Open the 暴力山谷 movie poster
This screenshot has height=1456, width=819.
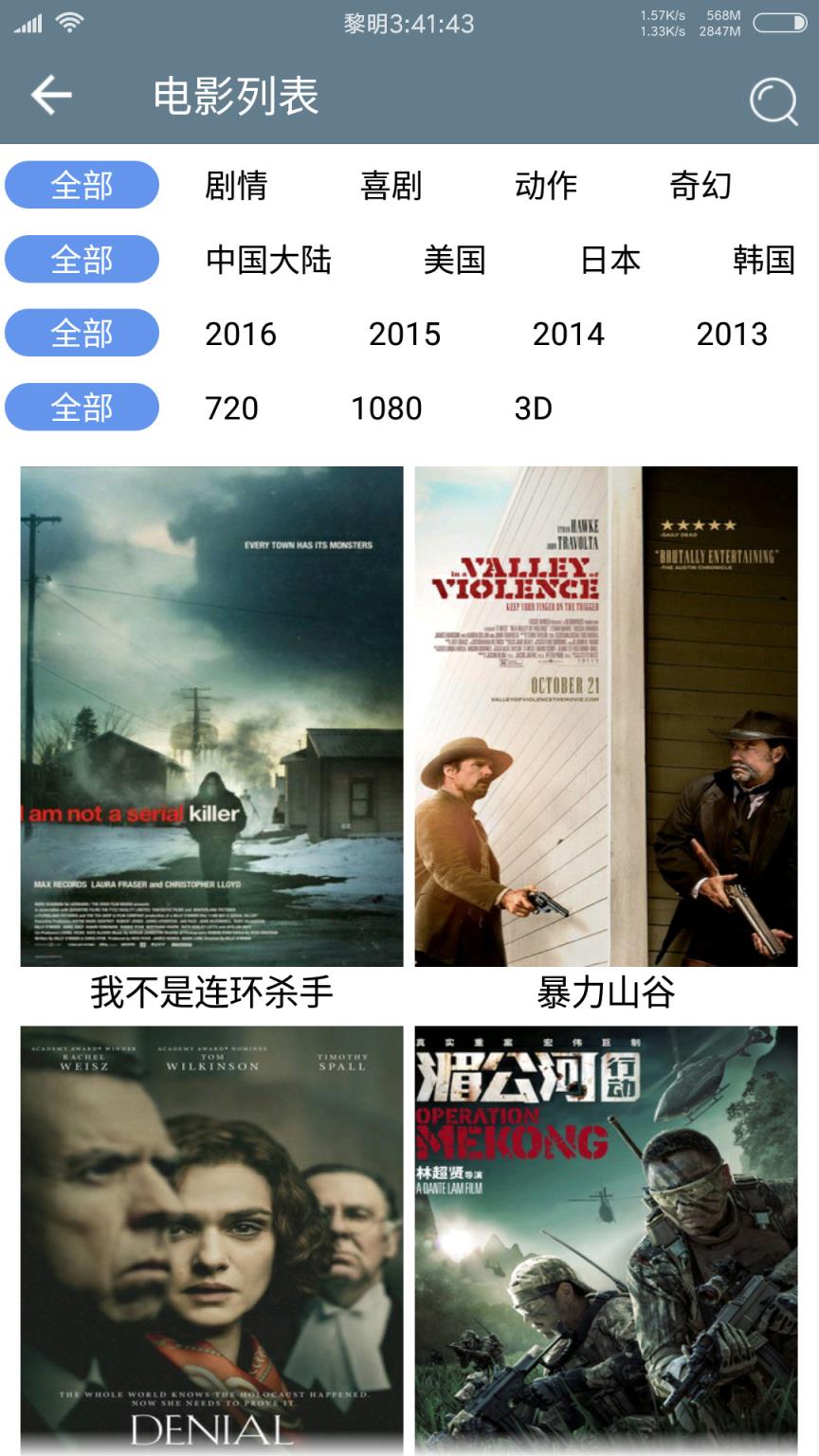(x=606, y=717)
